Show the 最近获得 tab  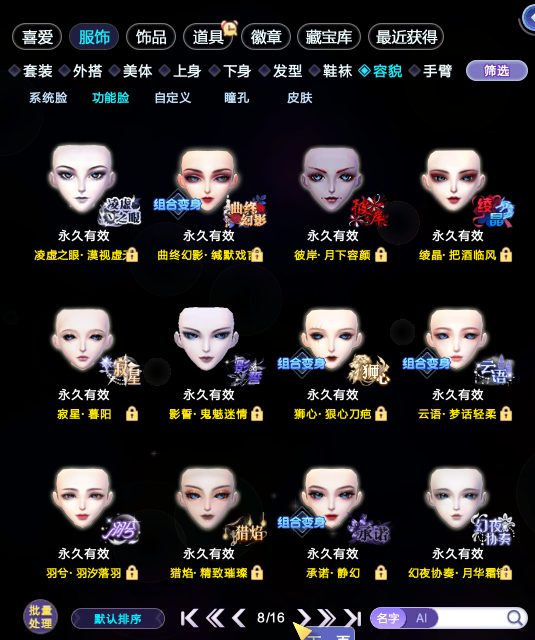pos(406,37)
